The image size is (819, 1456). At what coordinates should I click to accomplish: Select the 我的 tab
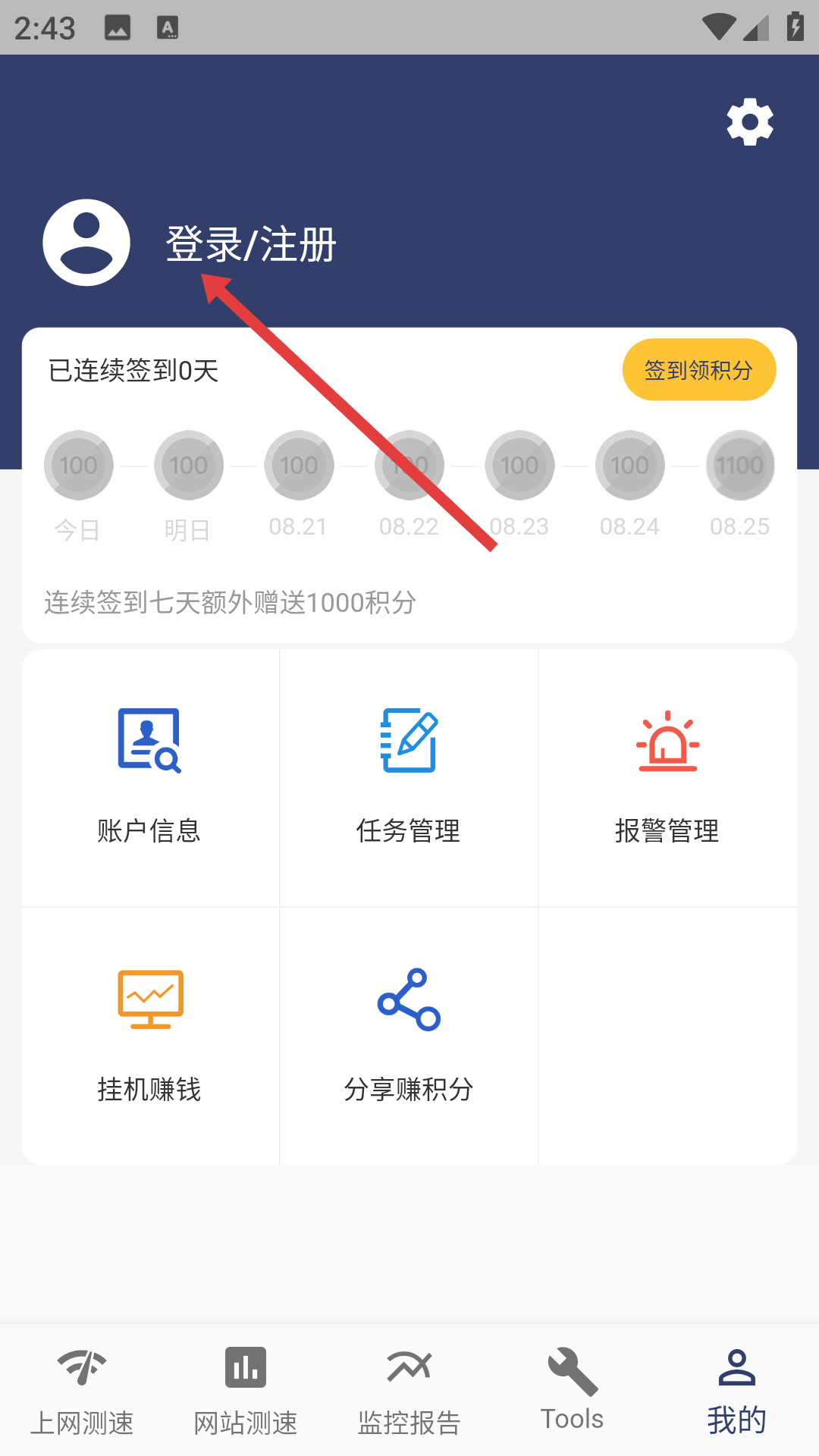pos(736,1392)
